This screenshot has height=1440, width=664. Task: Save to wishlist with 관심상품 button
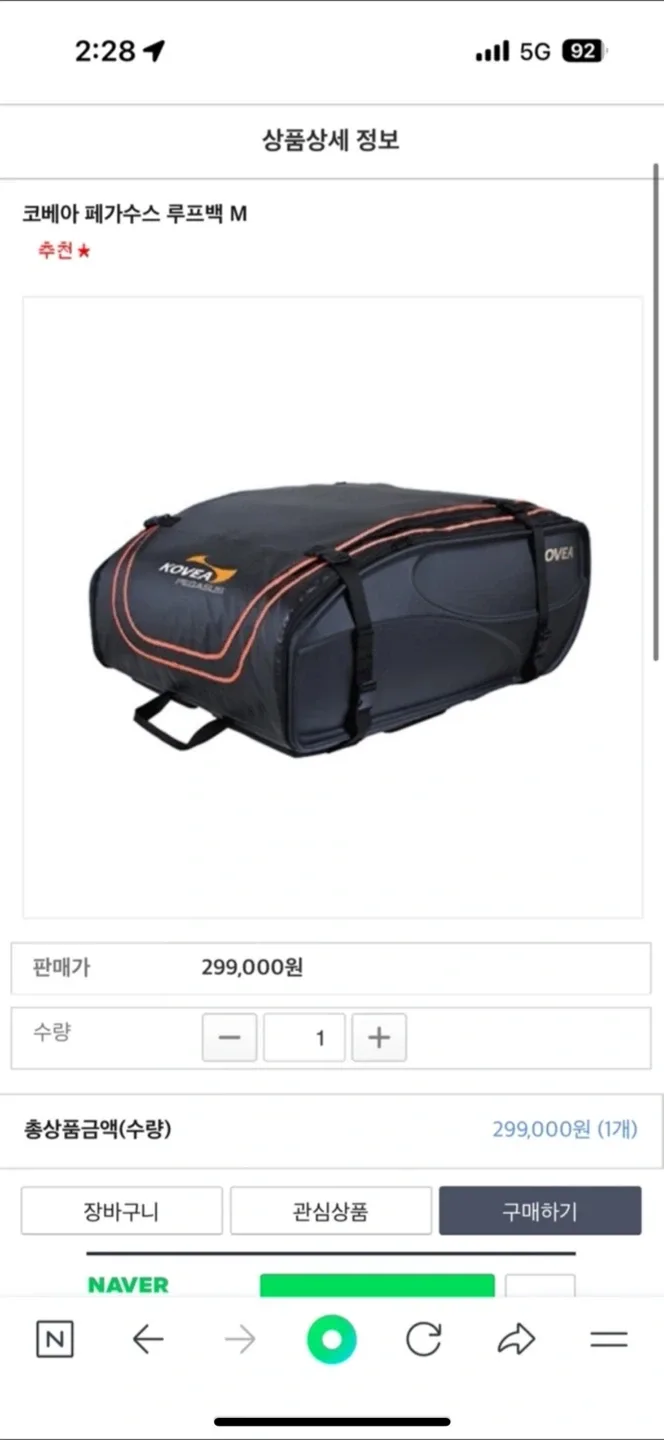pyautogui.click(x=331, y=1211)
